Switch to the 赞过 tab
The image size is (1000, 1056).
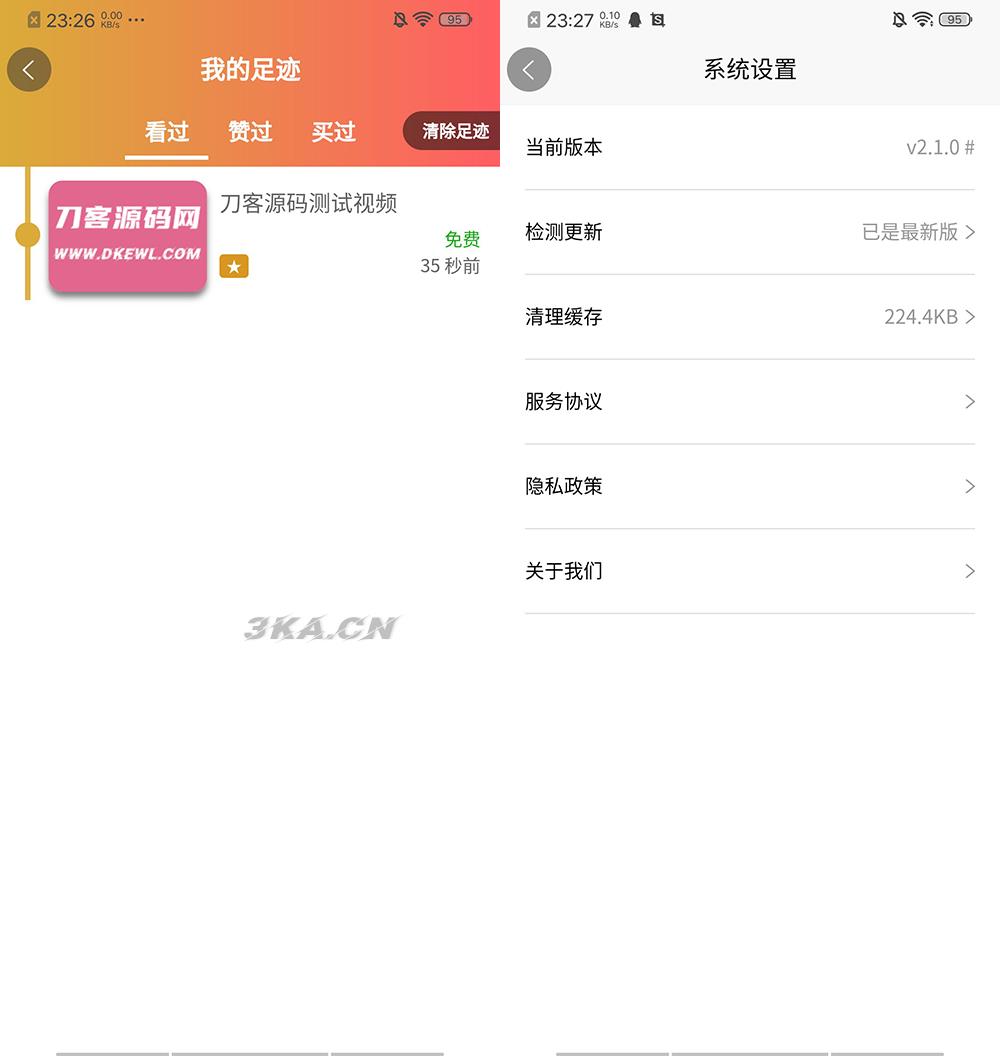[250, 131]
